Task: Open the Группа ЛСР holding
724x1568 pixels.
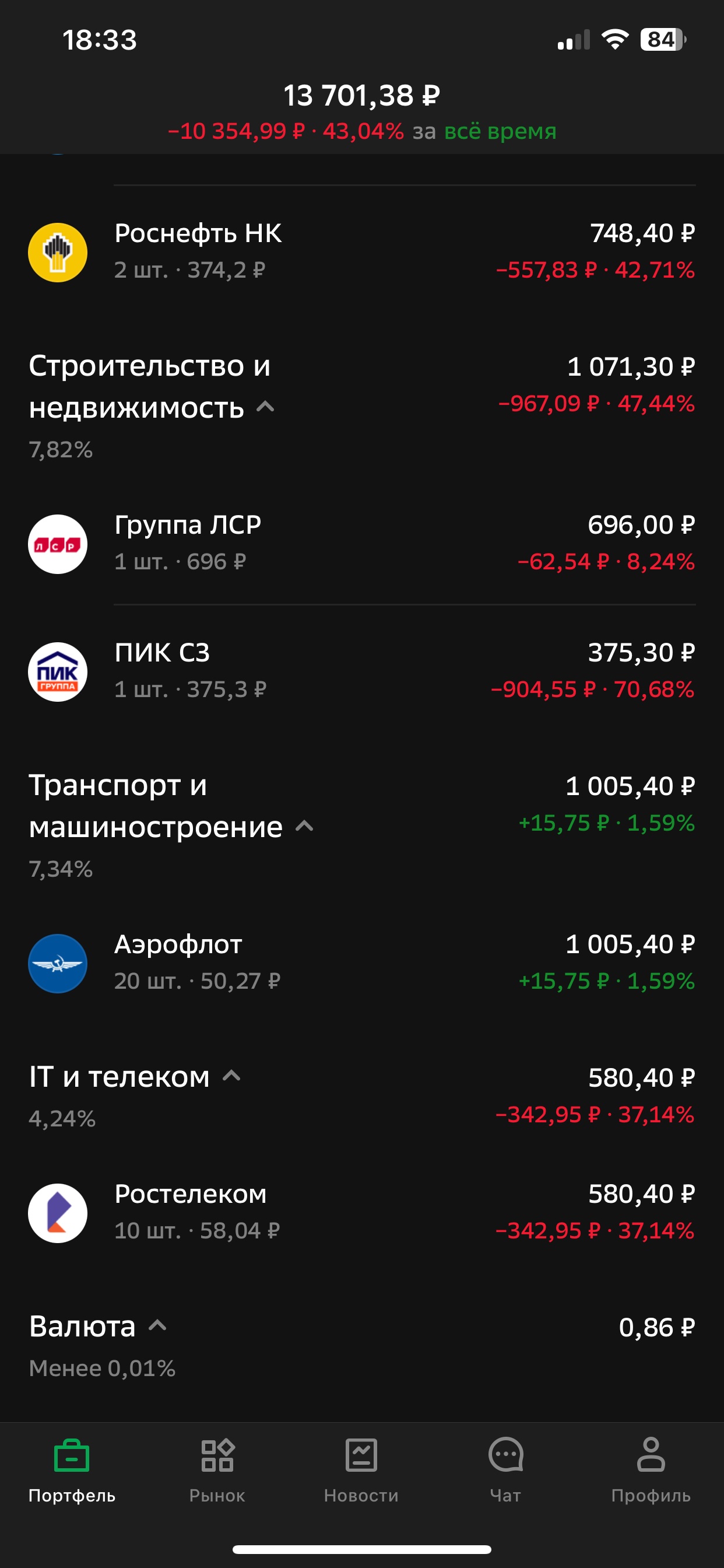Action: pyautogui.click(x=361, y=543)
